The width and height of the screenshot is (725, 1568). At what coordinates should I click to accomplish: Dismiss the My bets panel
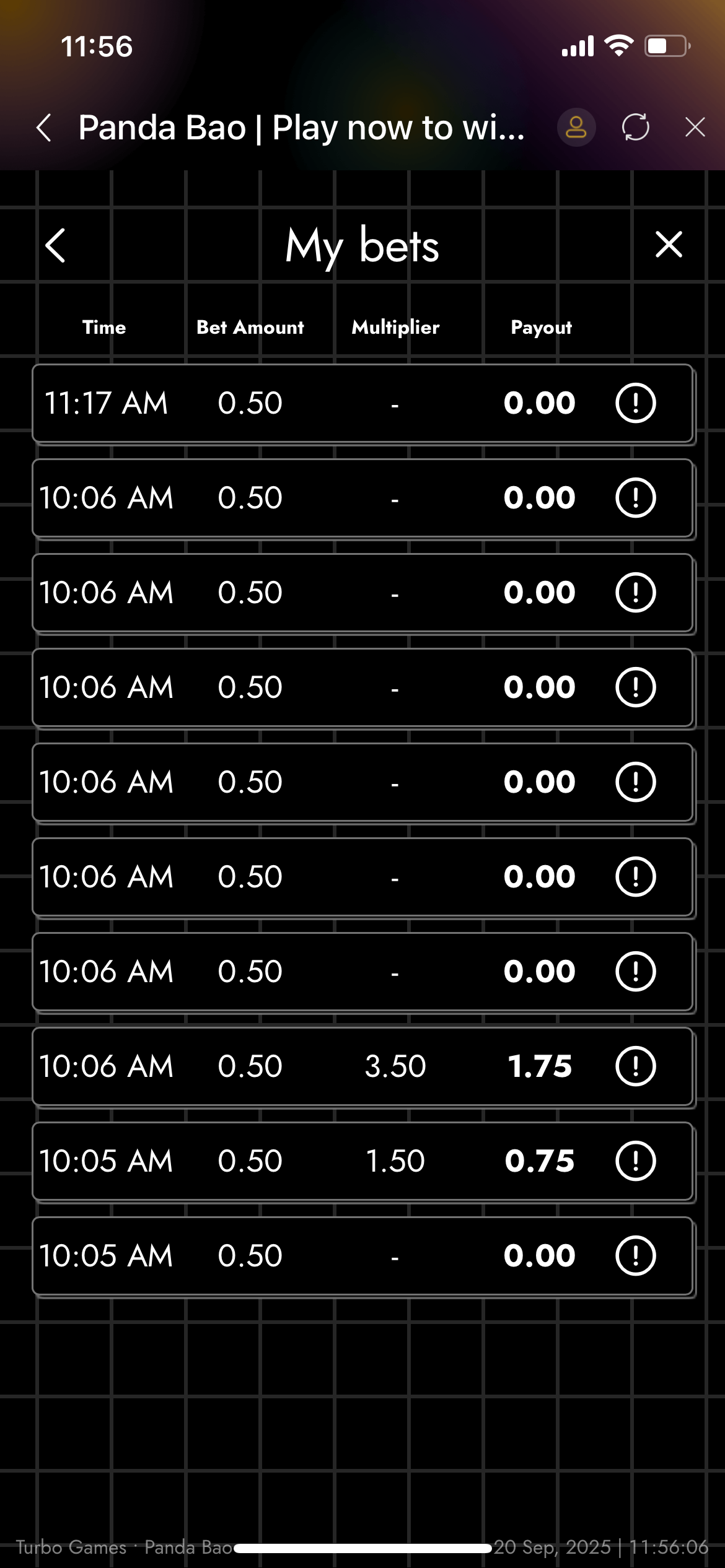(669, 245)
